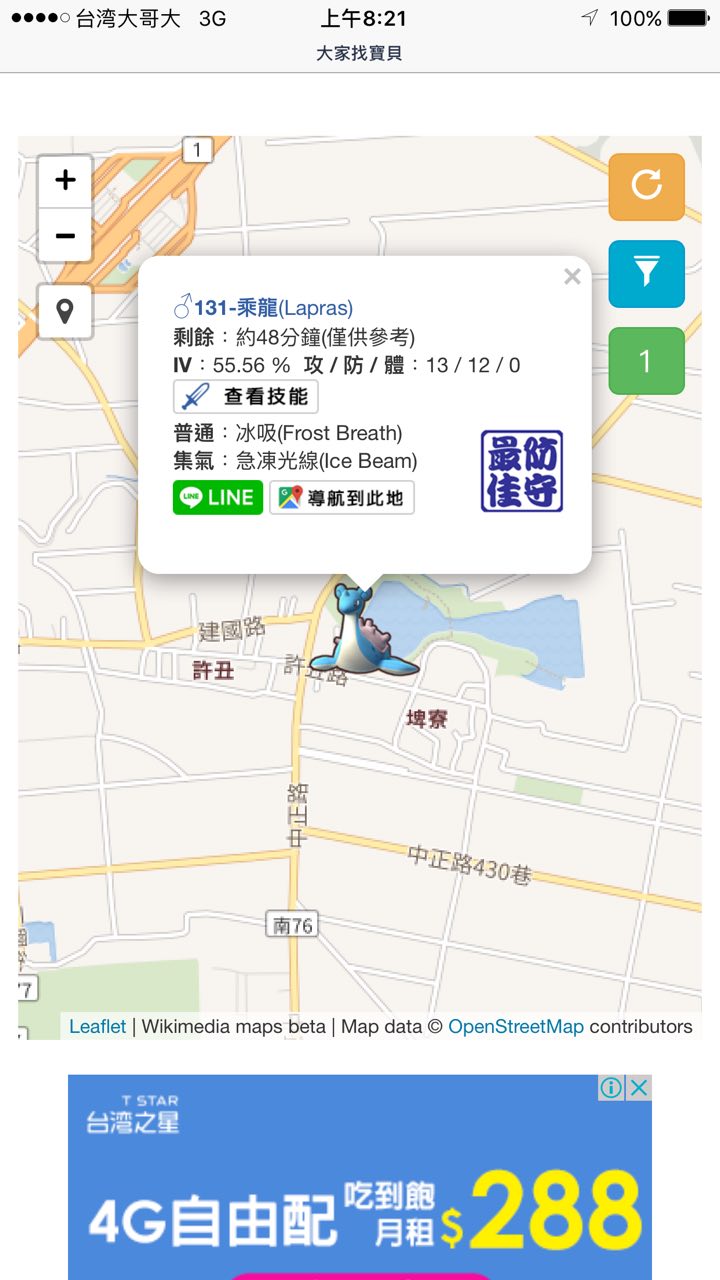Share this Lapras via LINE
Screen dimensions: 720x1280
[x=218, y=497]
